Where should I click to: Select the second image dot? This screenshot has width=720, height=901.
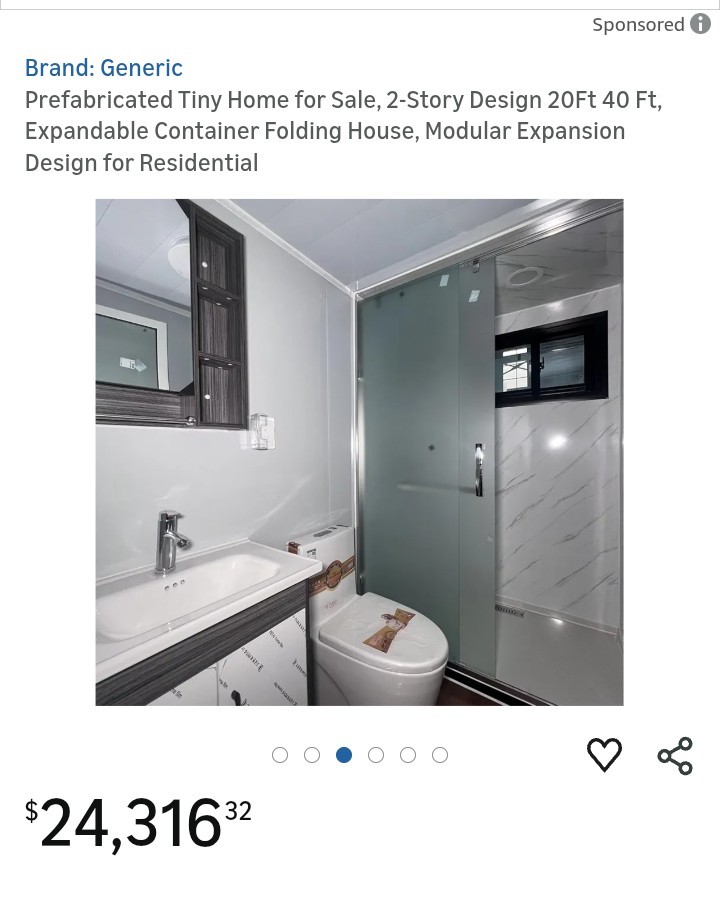point(312,755)
